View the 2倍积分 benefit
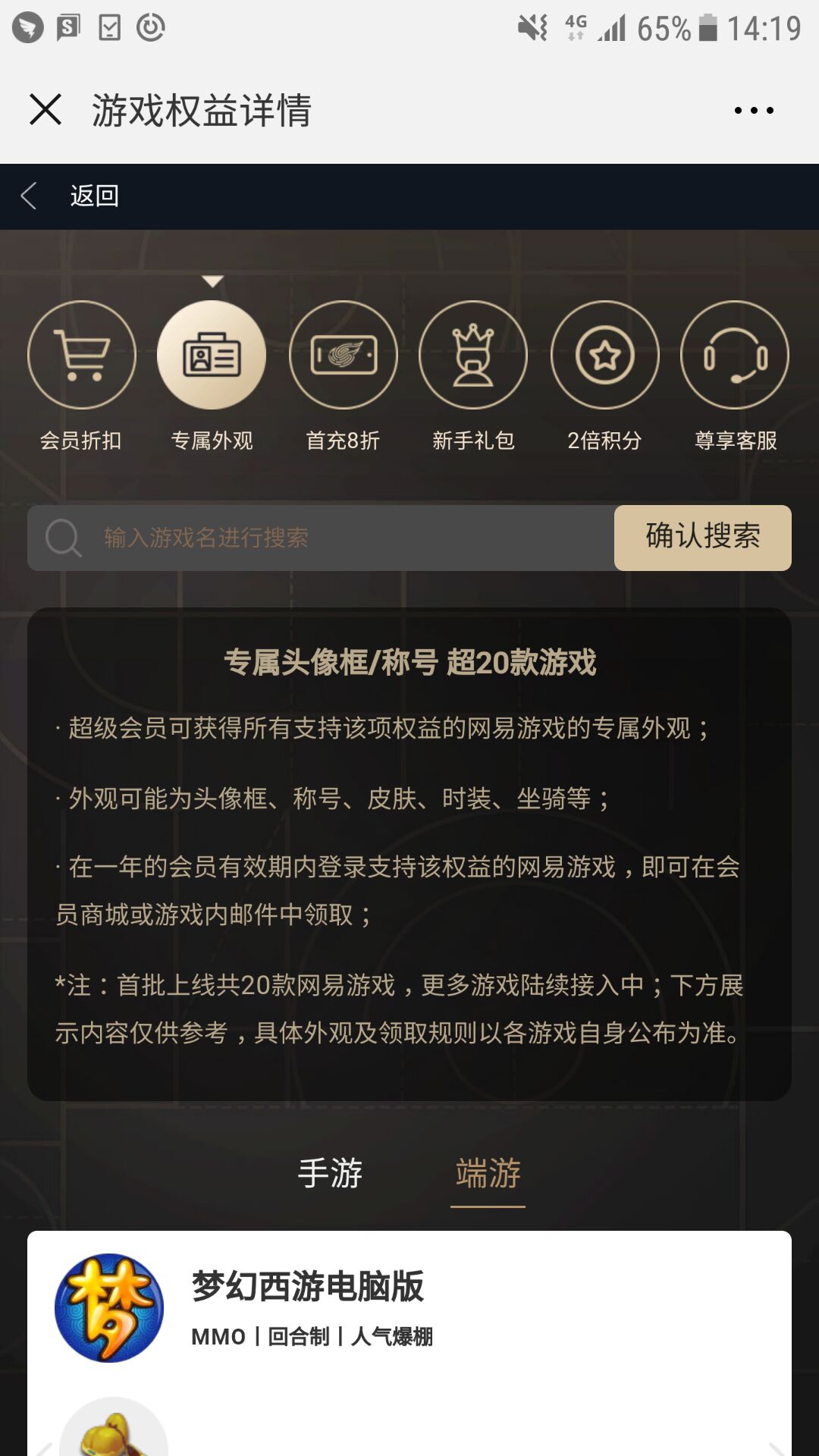This screenshot has width=819, height=1456. [x=604, y=376]
